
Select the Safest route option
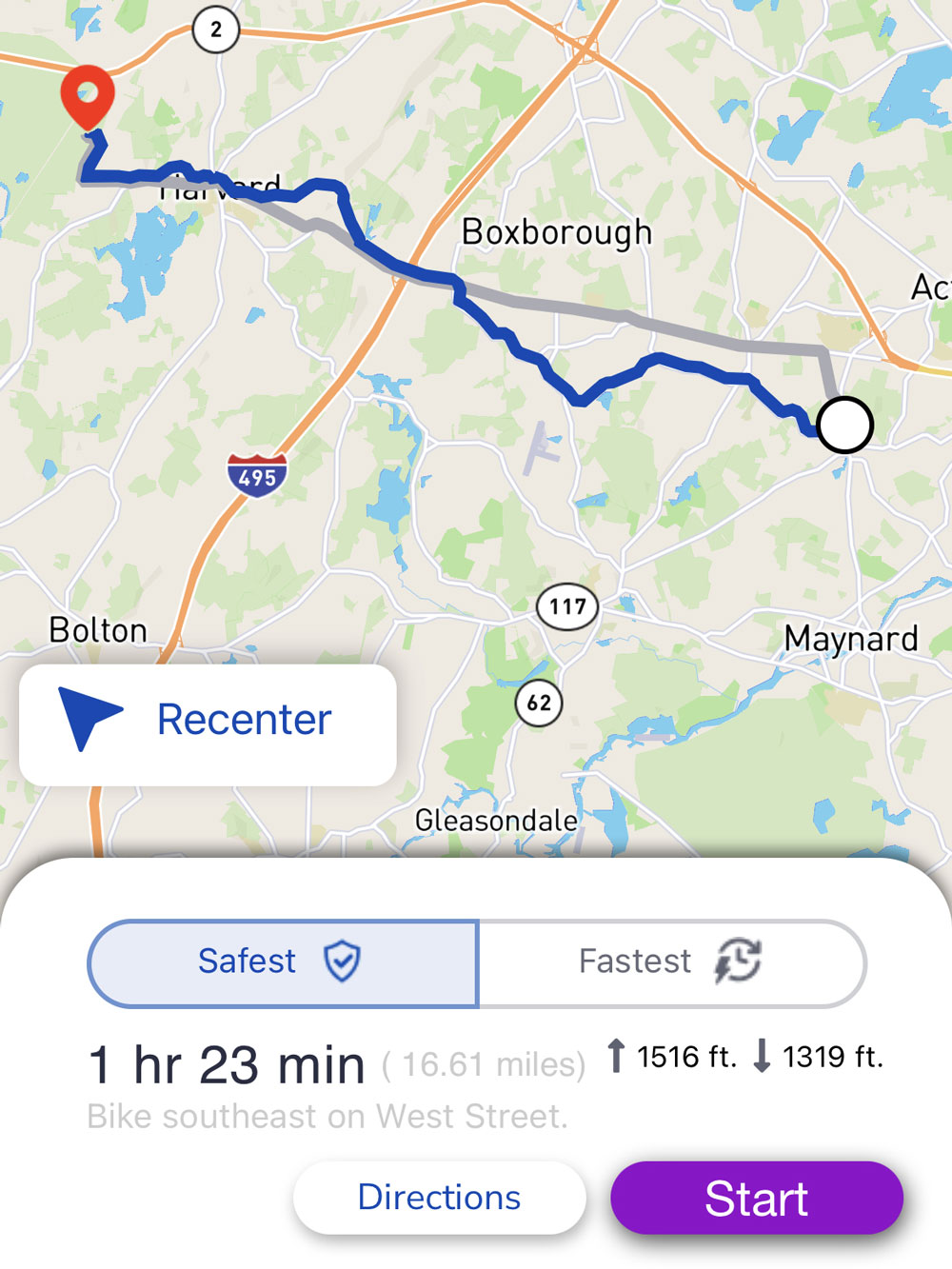[283, 962]
